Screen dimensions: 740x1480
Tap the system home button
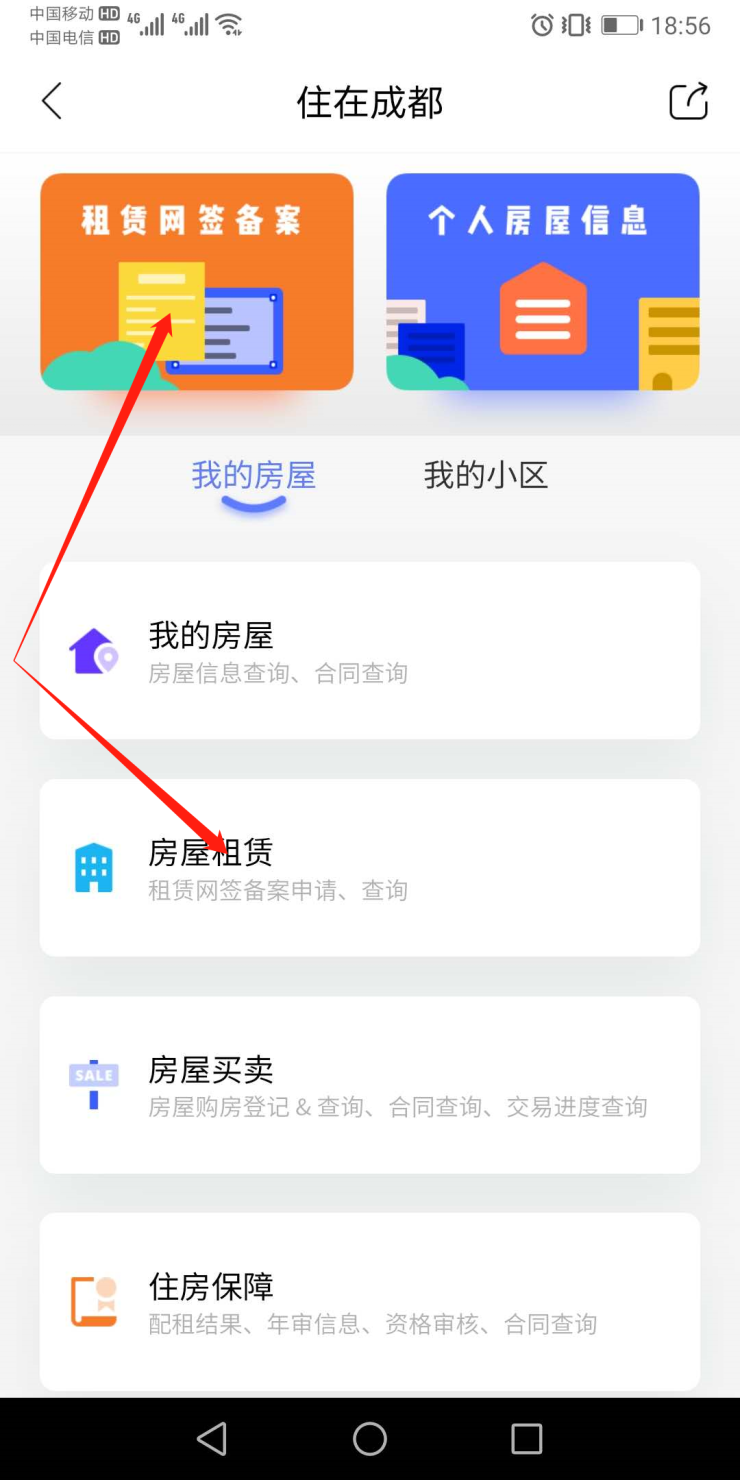370,1439
